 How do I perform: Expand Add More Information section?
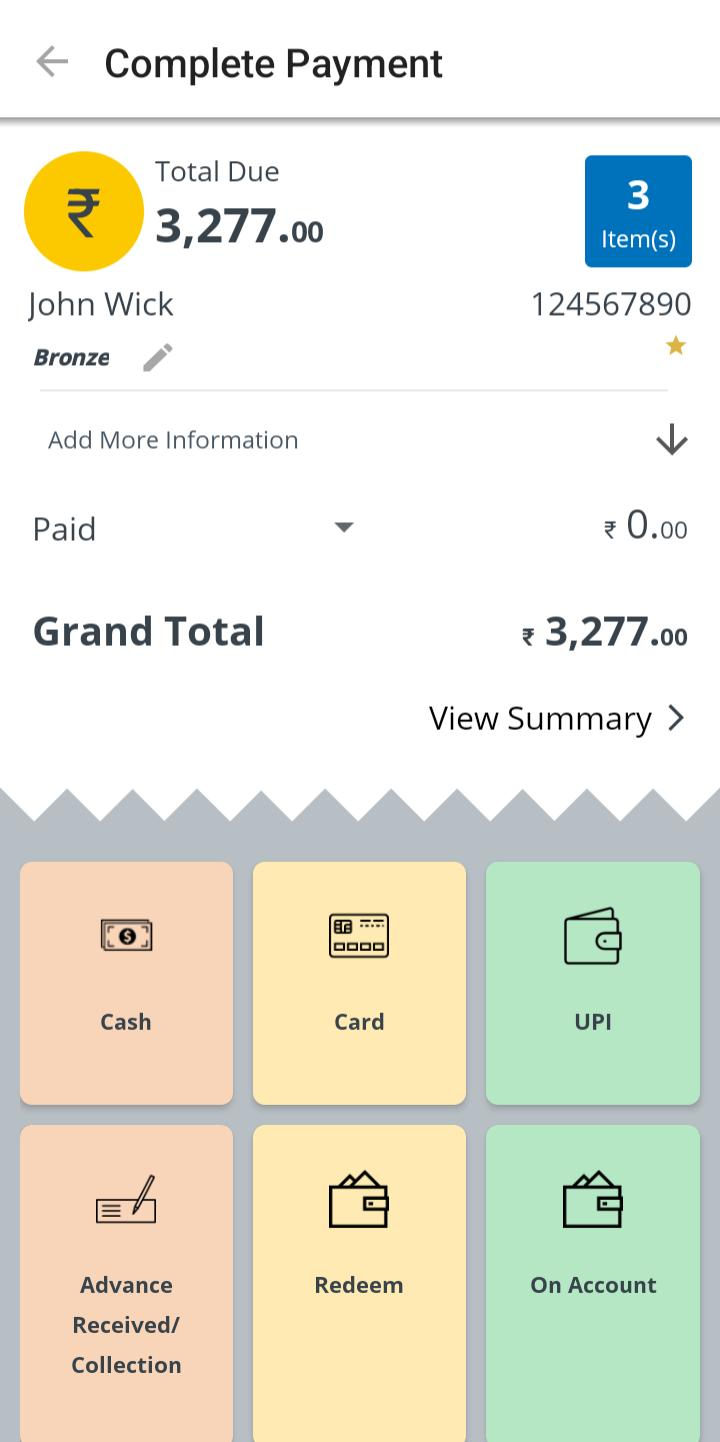tap(671, 440)
